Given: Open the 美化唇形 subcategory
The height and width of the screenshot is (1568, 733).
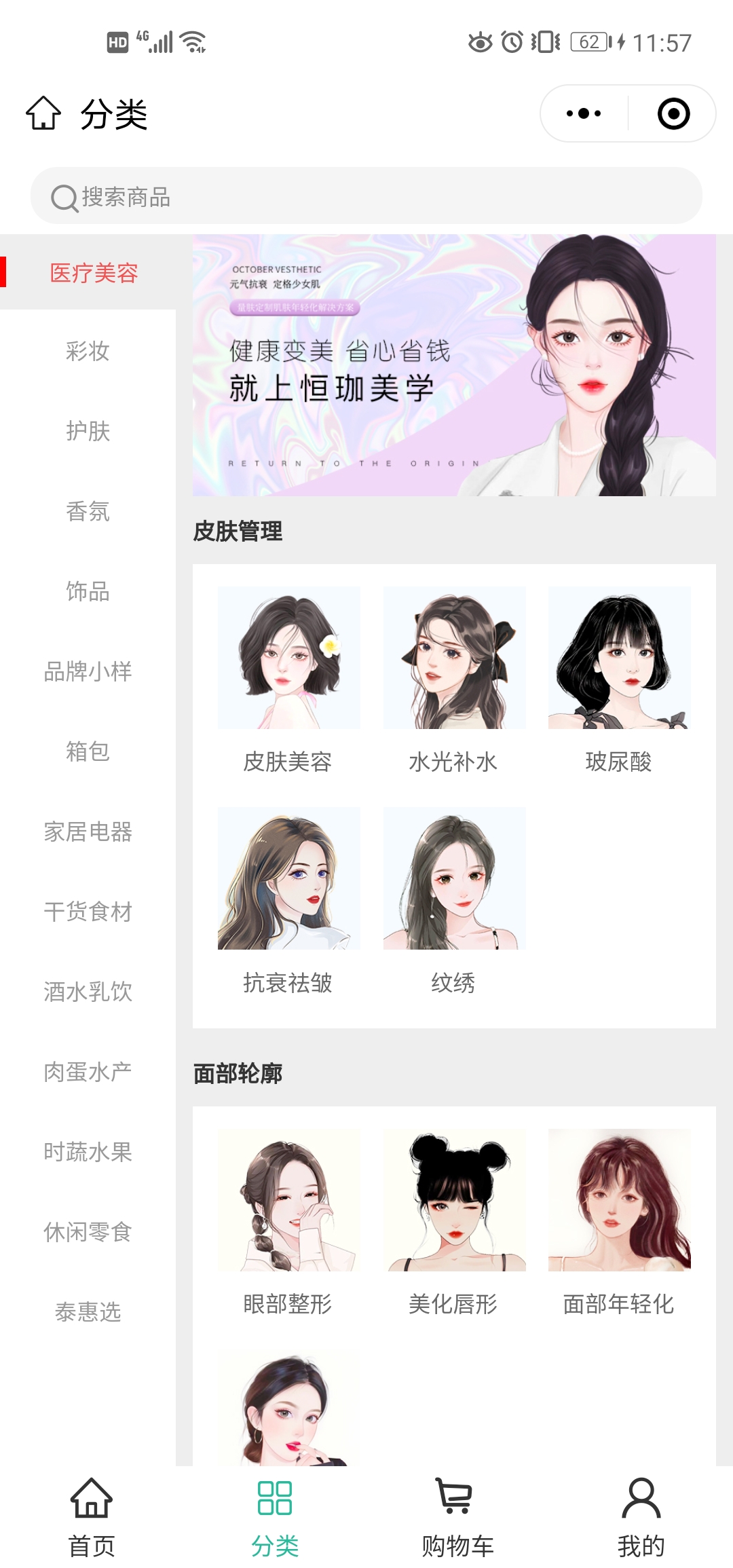Looking at the screenshot, I should [454, 1222].
